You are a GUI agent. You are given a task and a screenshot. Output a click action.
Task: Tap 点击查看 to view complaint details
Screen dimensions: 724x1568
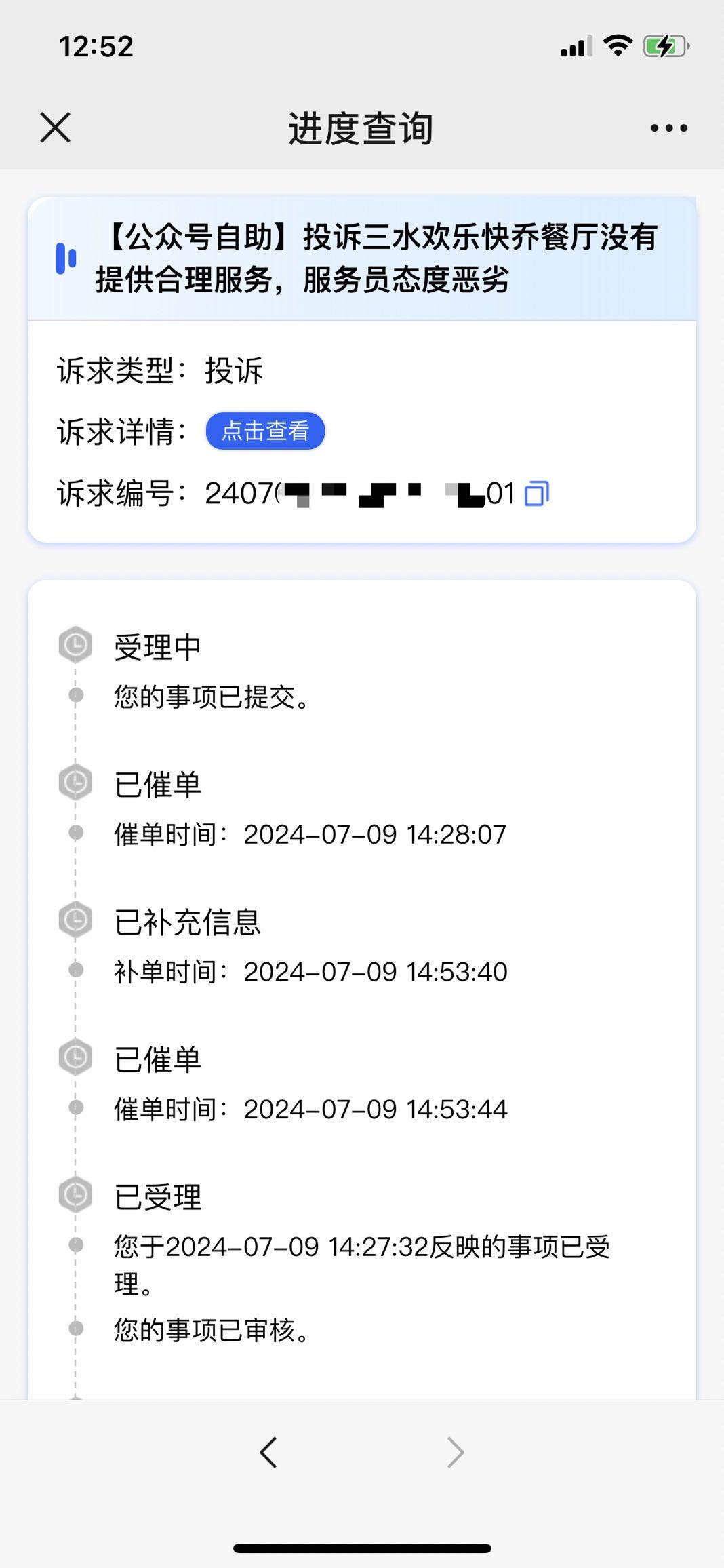coord(265,431)
